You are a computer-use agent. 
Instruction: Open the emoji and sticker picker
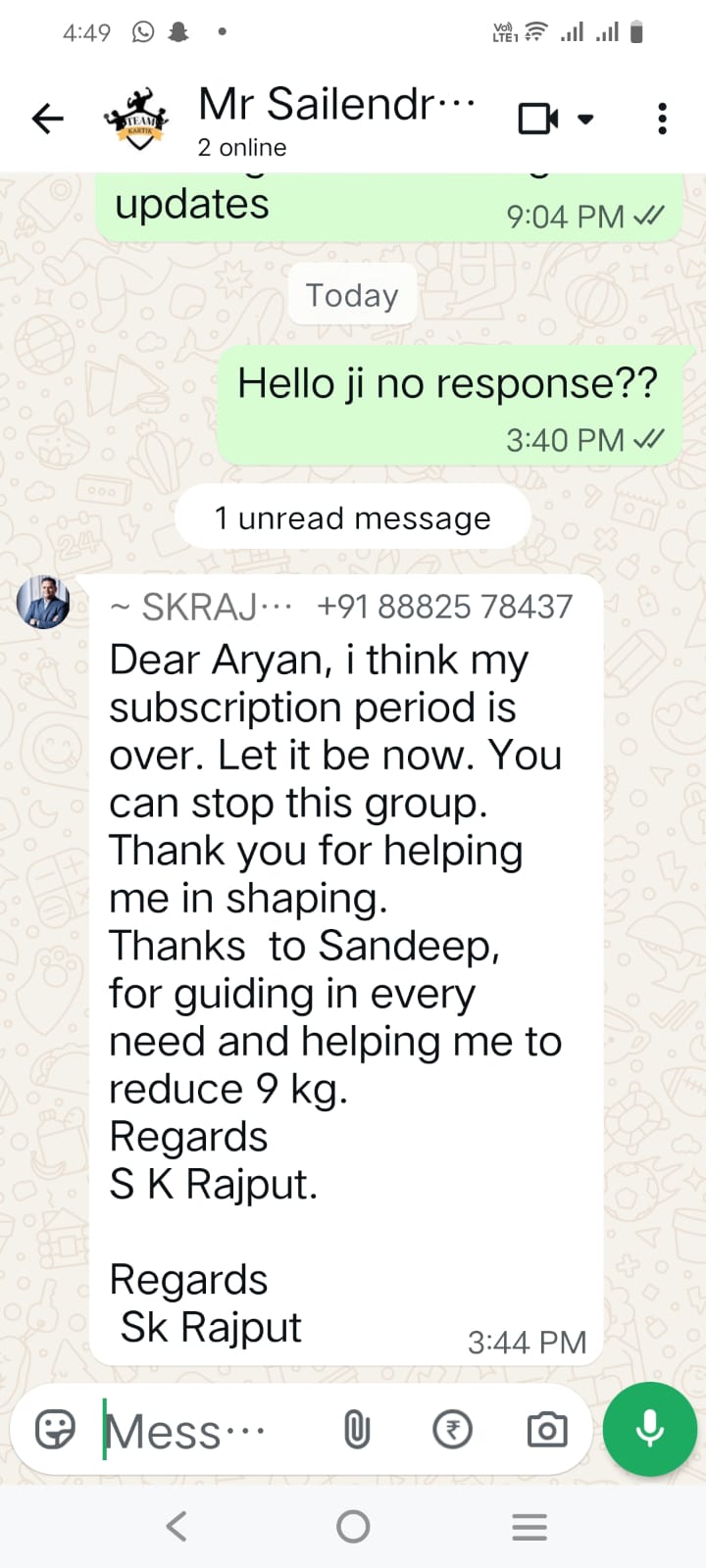click(x=55, y=1430)
